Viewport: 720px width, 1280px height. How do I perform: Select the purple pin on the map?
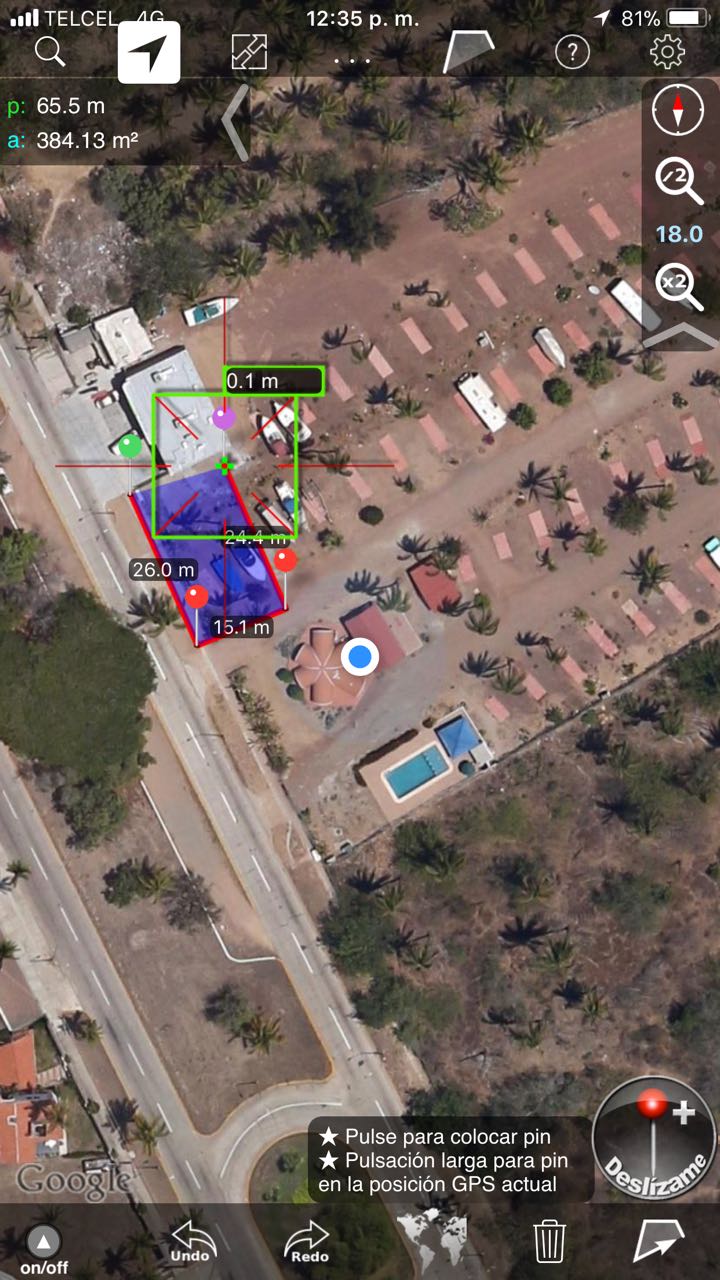click(224, 418)
